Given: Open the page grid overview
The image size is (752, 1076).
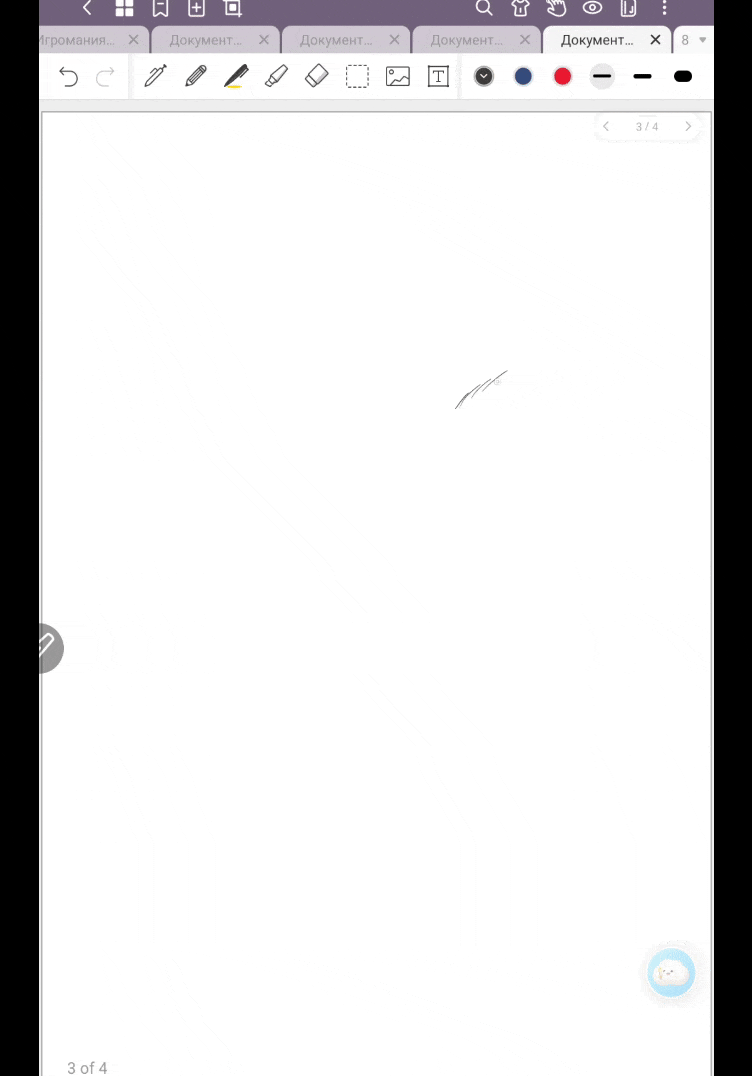Looking at the screenshot, I should tap(124, 9).
